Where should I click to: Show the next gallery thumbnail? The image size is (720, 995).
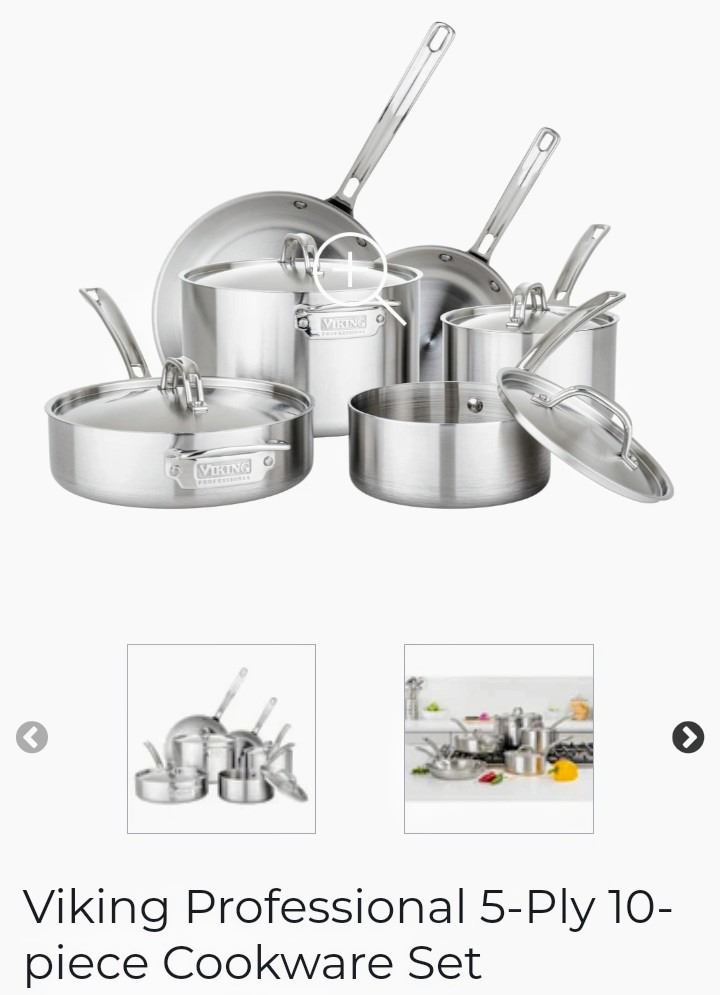(687, 738)
